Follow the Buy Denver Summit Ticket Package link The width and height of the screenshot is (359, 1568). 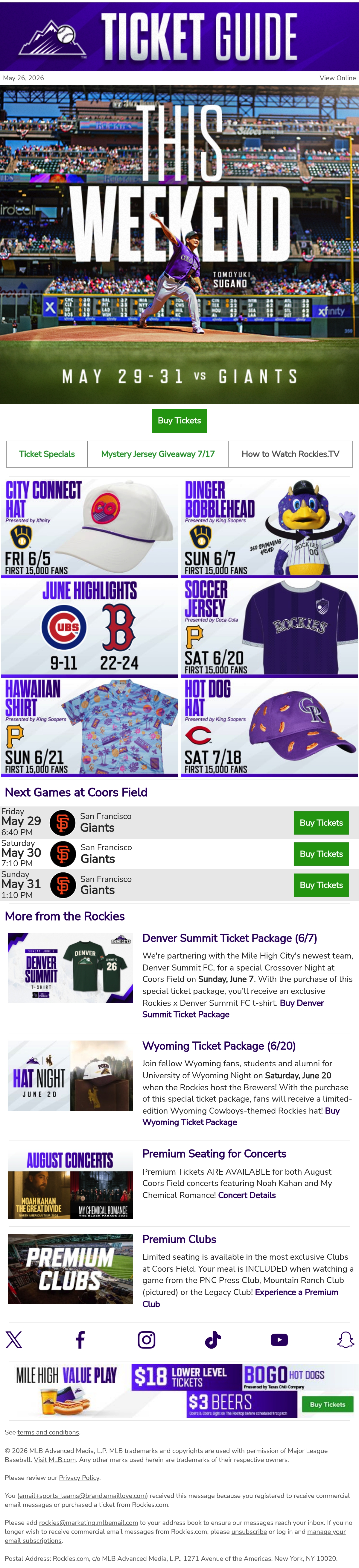tap(233, 1009)
